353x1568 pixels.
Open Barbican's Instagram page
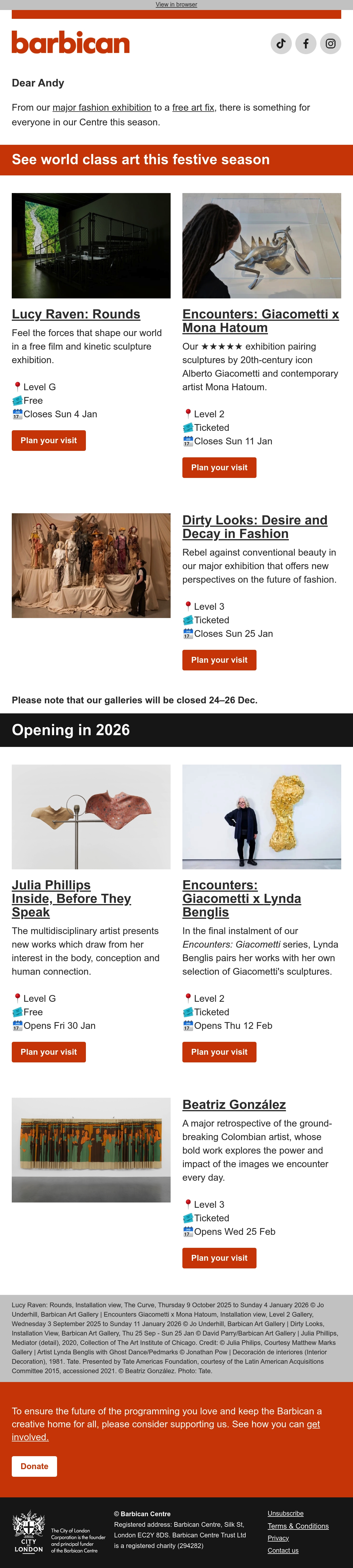pyautogui.click(x=330, y=43)
